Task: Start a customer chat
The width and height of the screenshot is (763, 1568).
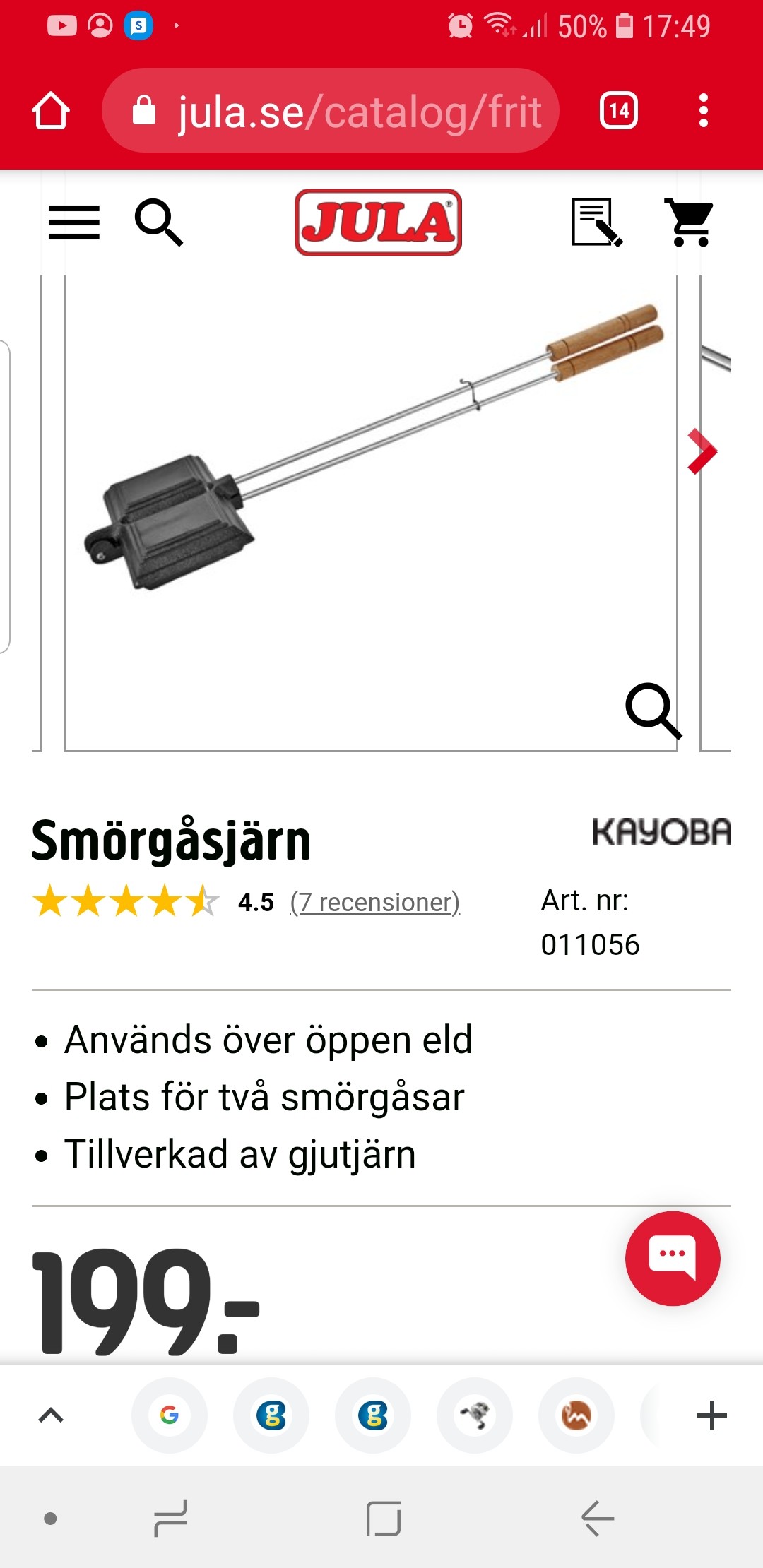Action: click(673, 1258)
